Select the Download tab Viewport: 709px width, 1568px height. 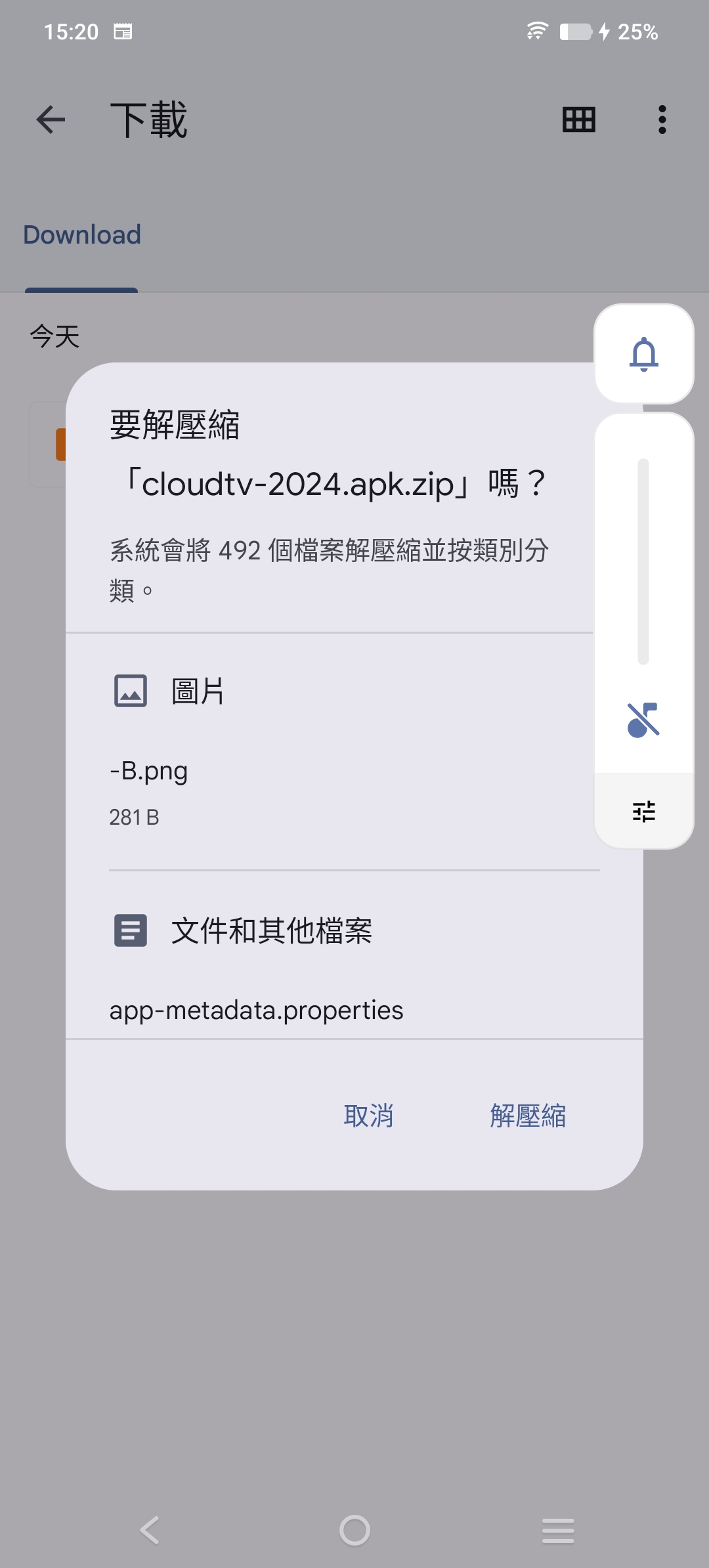tap(82, 235)
